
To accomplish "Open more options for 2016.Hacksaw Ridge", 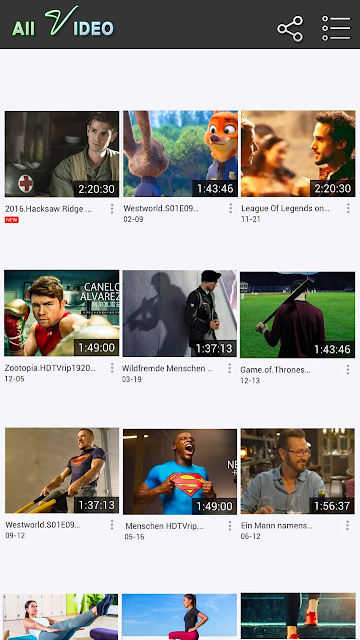I will click(x=112, y=209).
